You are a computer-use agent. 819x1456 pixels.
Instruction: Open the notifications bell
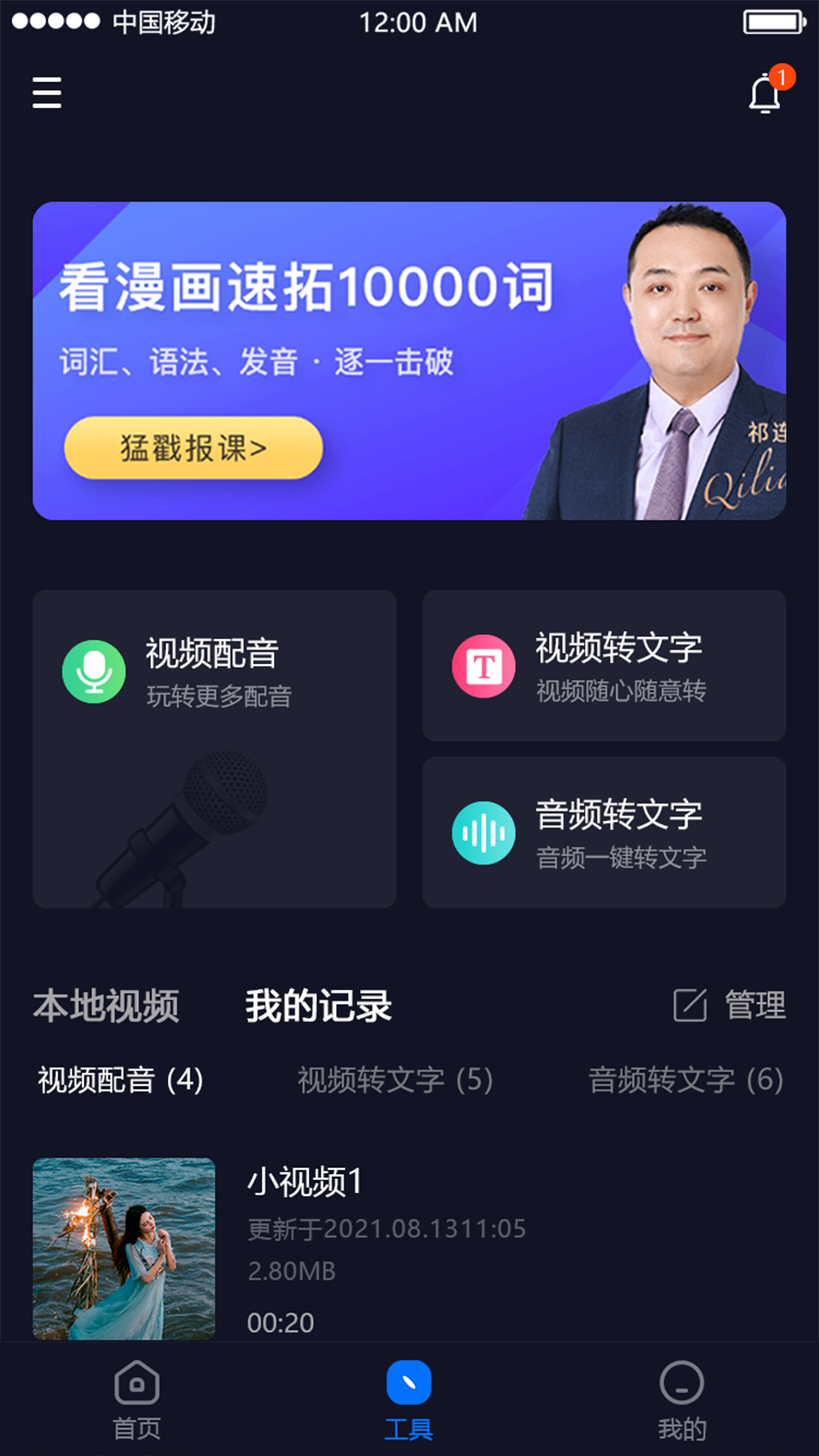[766, 94]
